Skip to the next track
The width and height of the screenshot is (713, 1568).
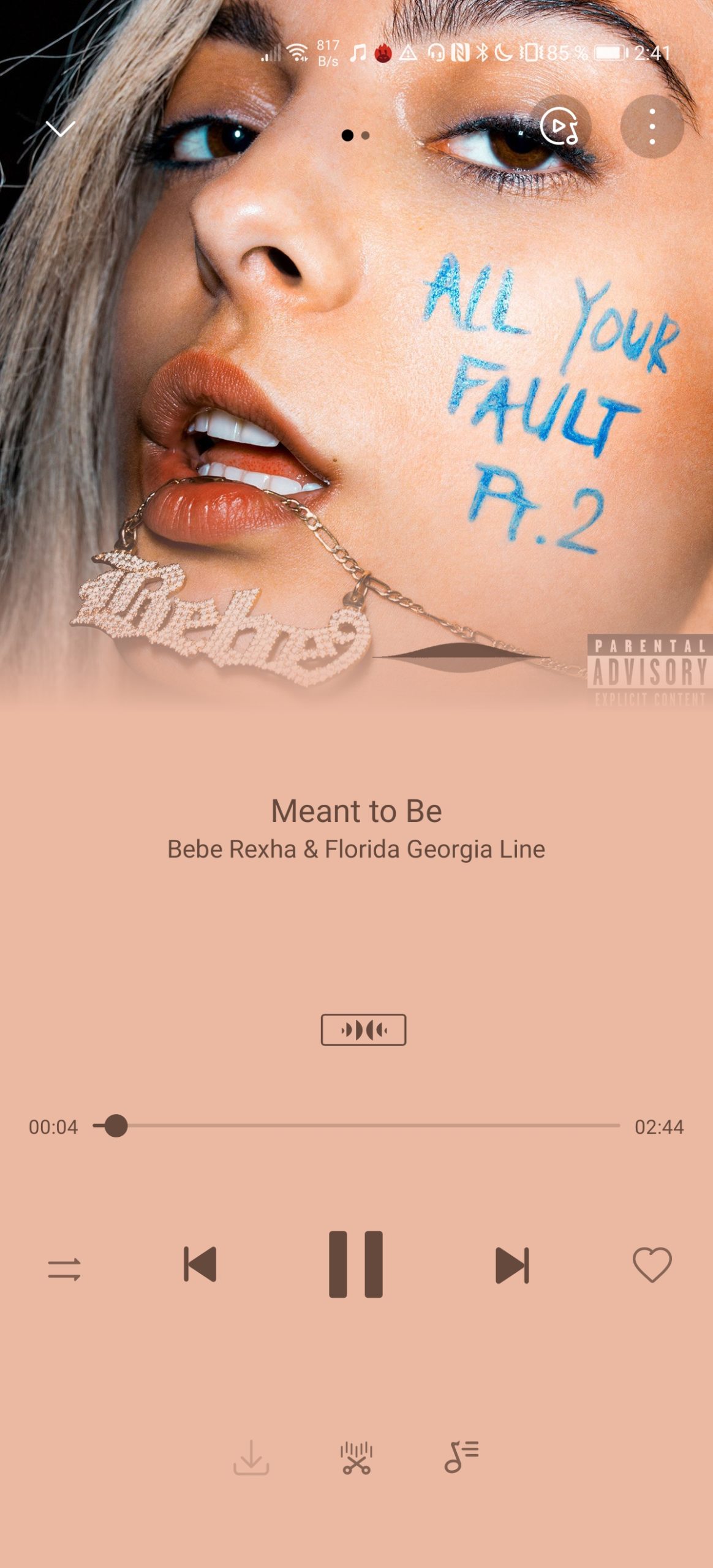512,1265
